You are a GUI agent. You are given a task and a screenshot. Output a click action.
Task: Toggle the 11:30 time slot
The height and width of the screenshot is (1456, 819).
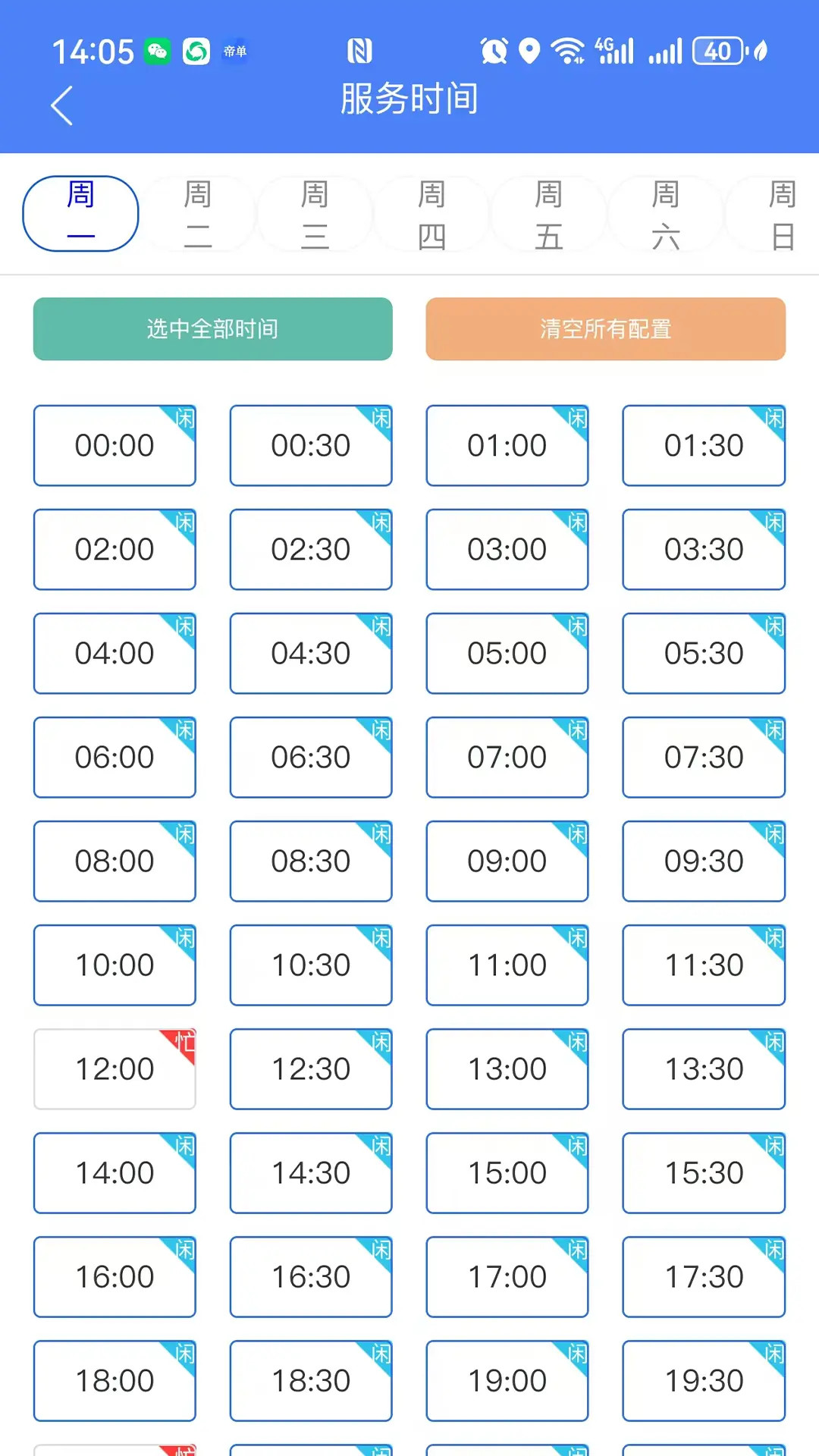click(704, 965)
